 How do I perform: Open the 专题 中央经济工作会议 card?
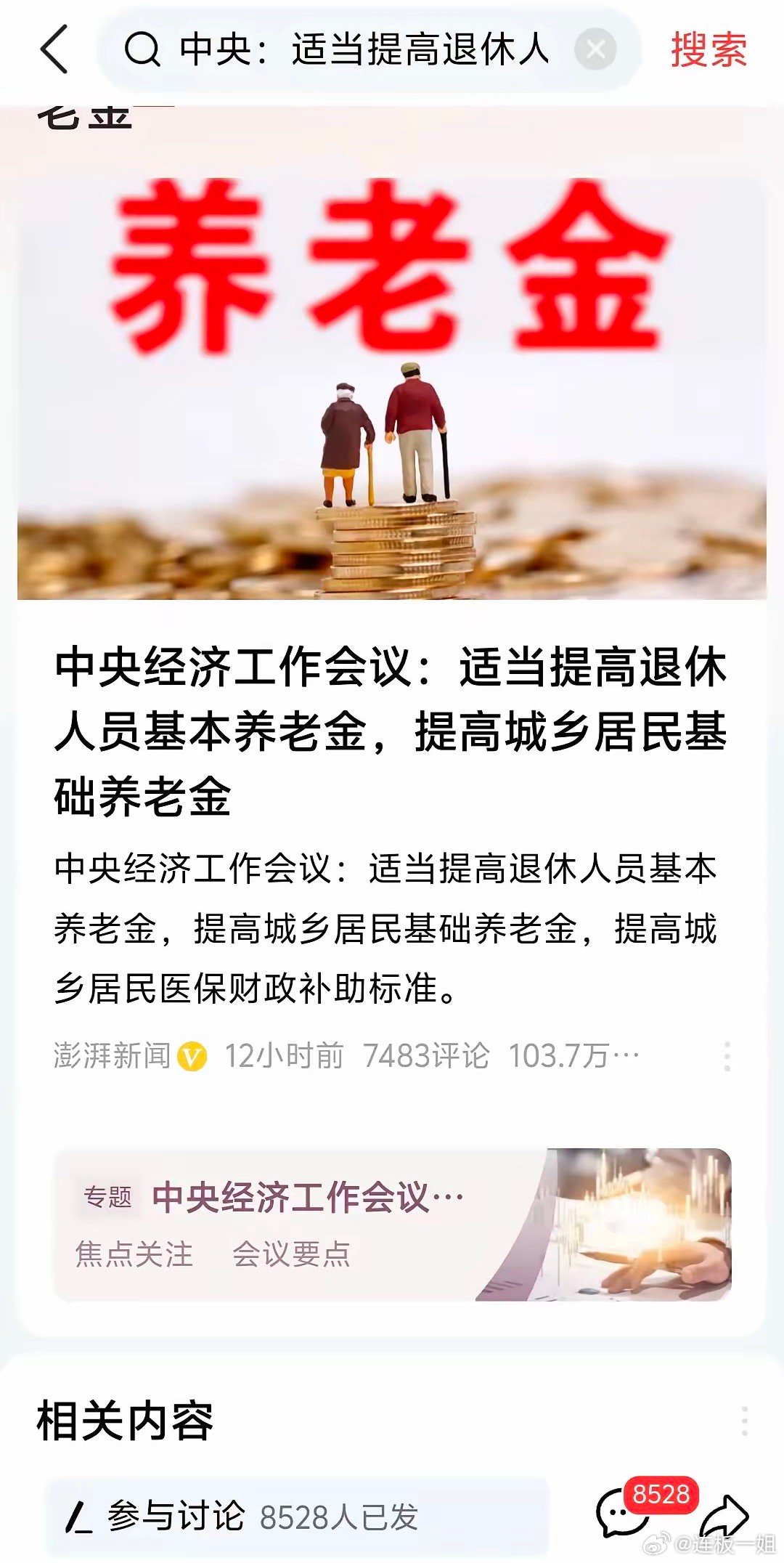click(392, 1225)
